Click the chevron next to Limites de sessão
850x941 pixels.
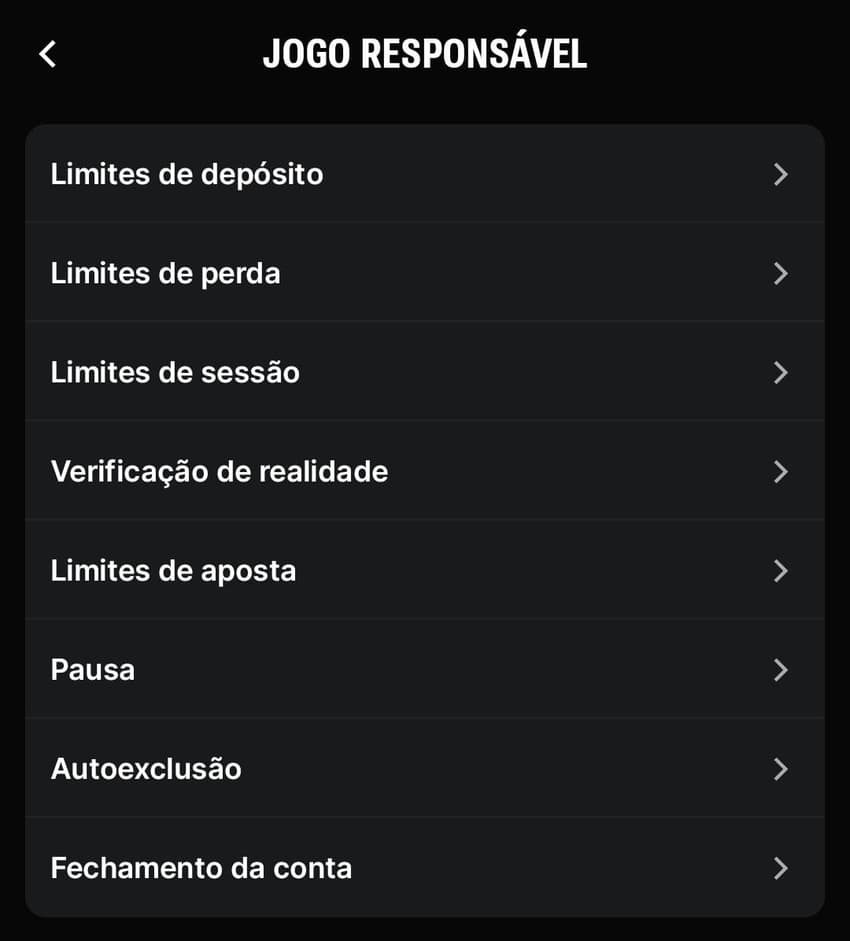pos(779,371)
